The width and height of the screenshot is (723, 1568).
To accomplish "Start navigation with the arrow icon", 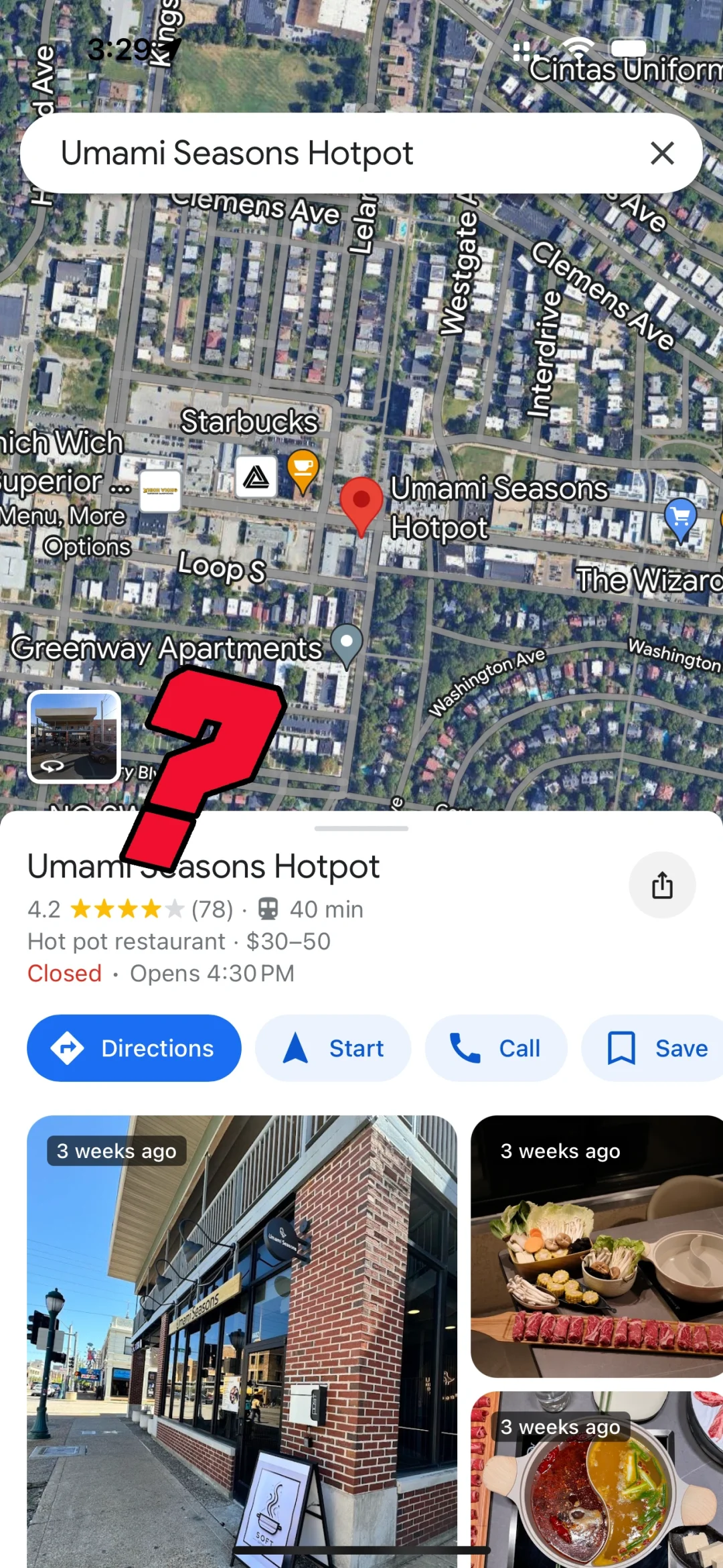I will click(x=295, y=1048).
